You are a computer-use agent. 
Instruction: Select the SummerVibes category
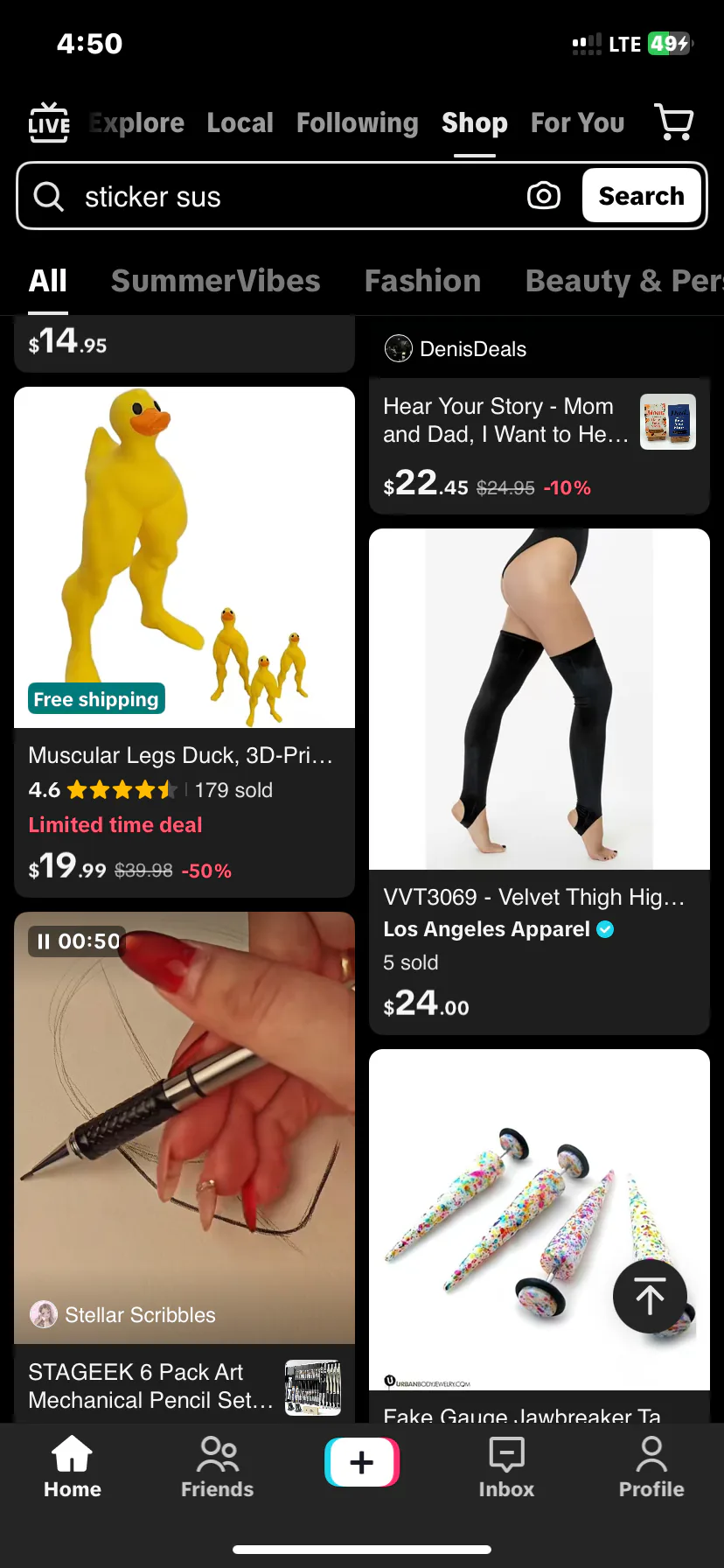pyautogui.click(x=215, y=281)
